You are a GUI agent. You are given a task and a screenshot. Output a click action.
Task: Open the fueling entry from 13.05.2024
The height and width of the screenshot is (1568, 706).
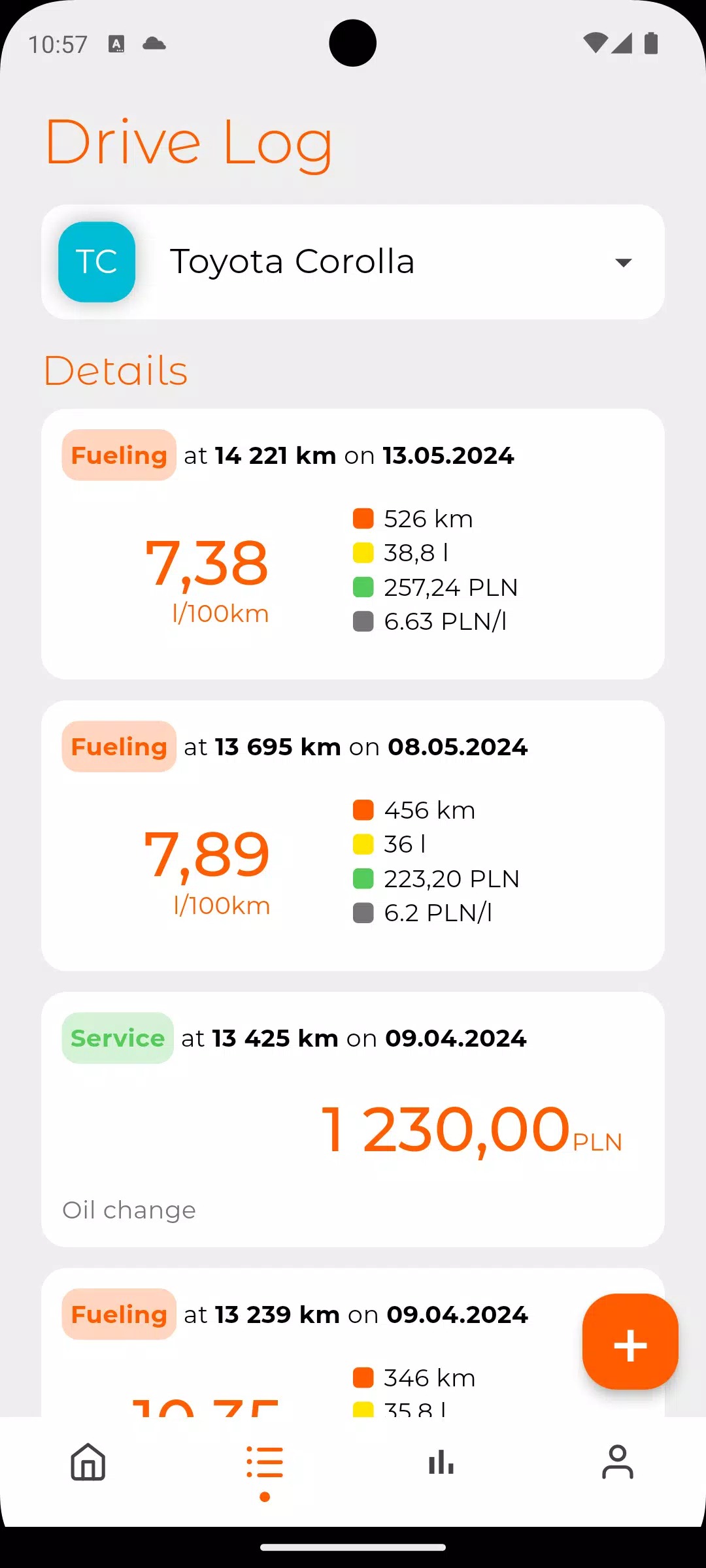353,544
